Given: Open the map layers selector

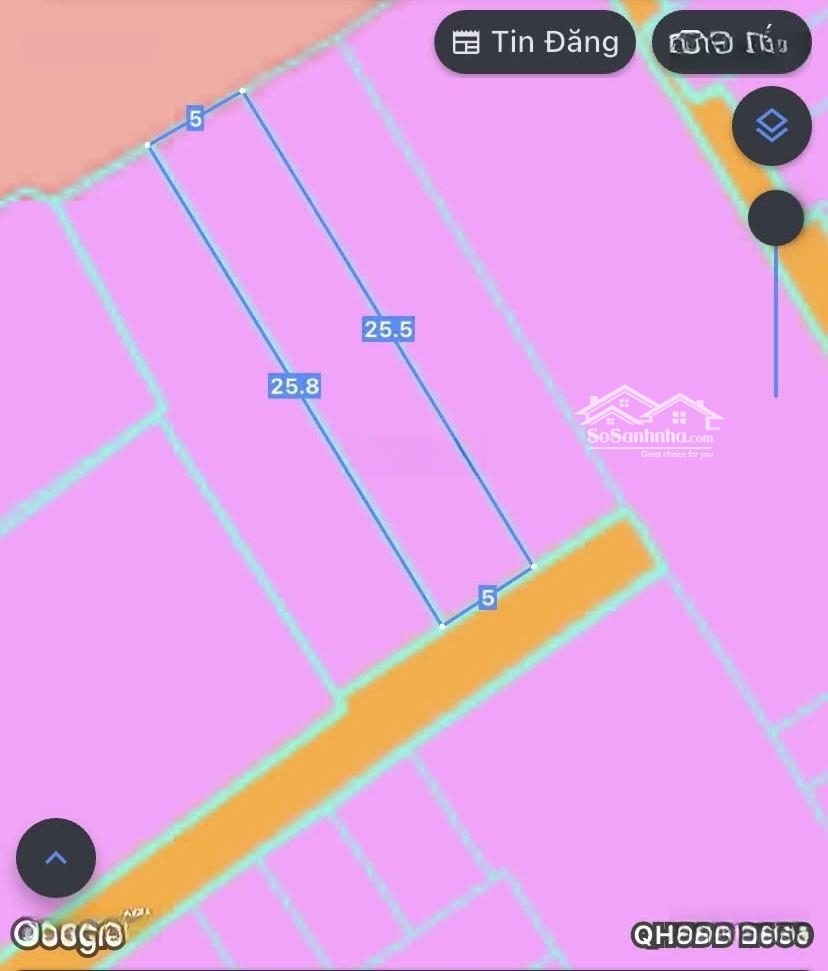Looking at the screenshot, I should (x=771, y=126).
